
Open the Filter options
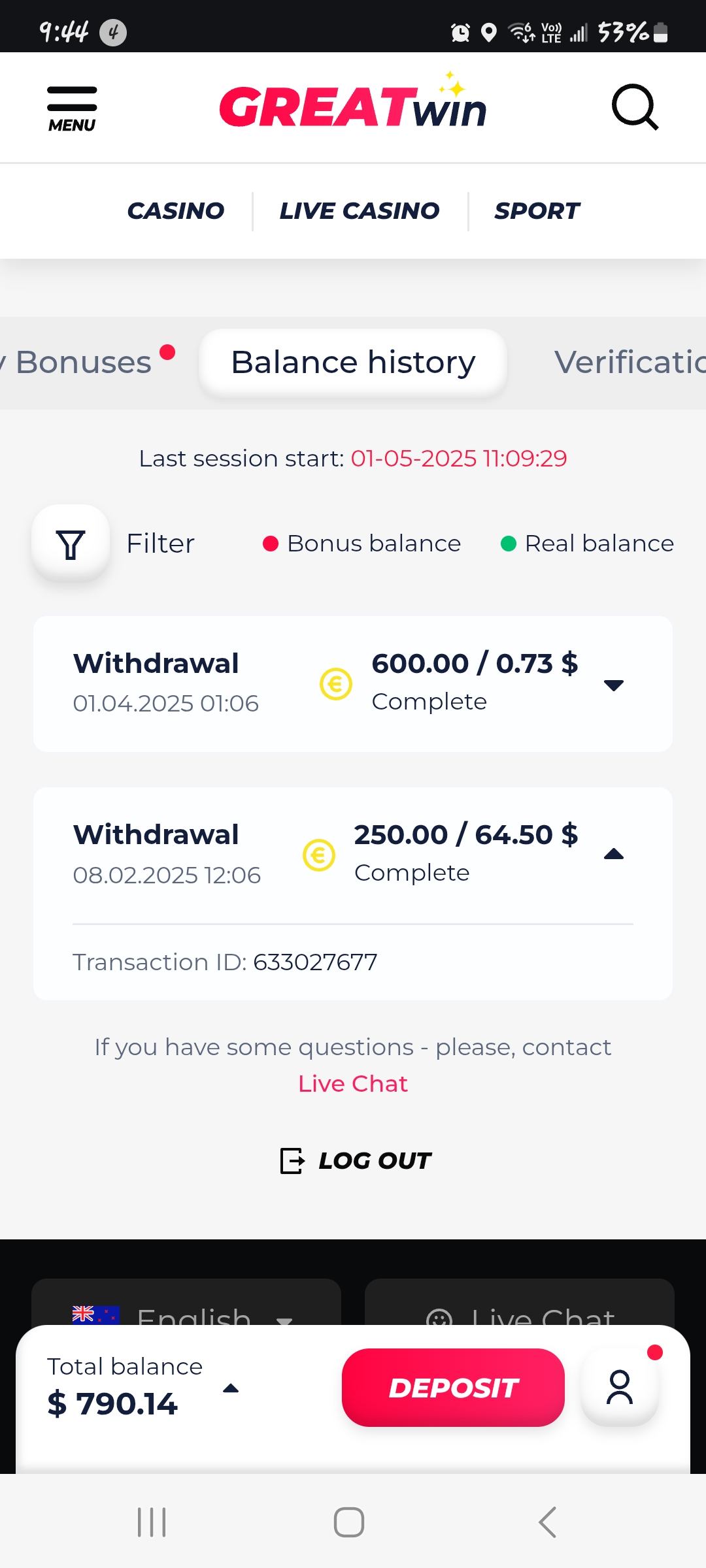click(x=71, y=544)
